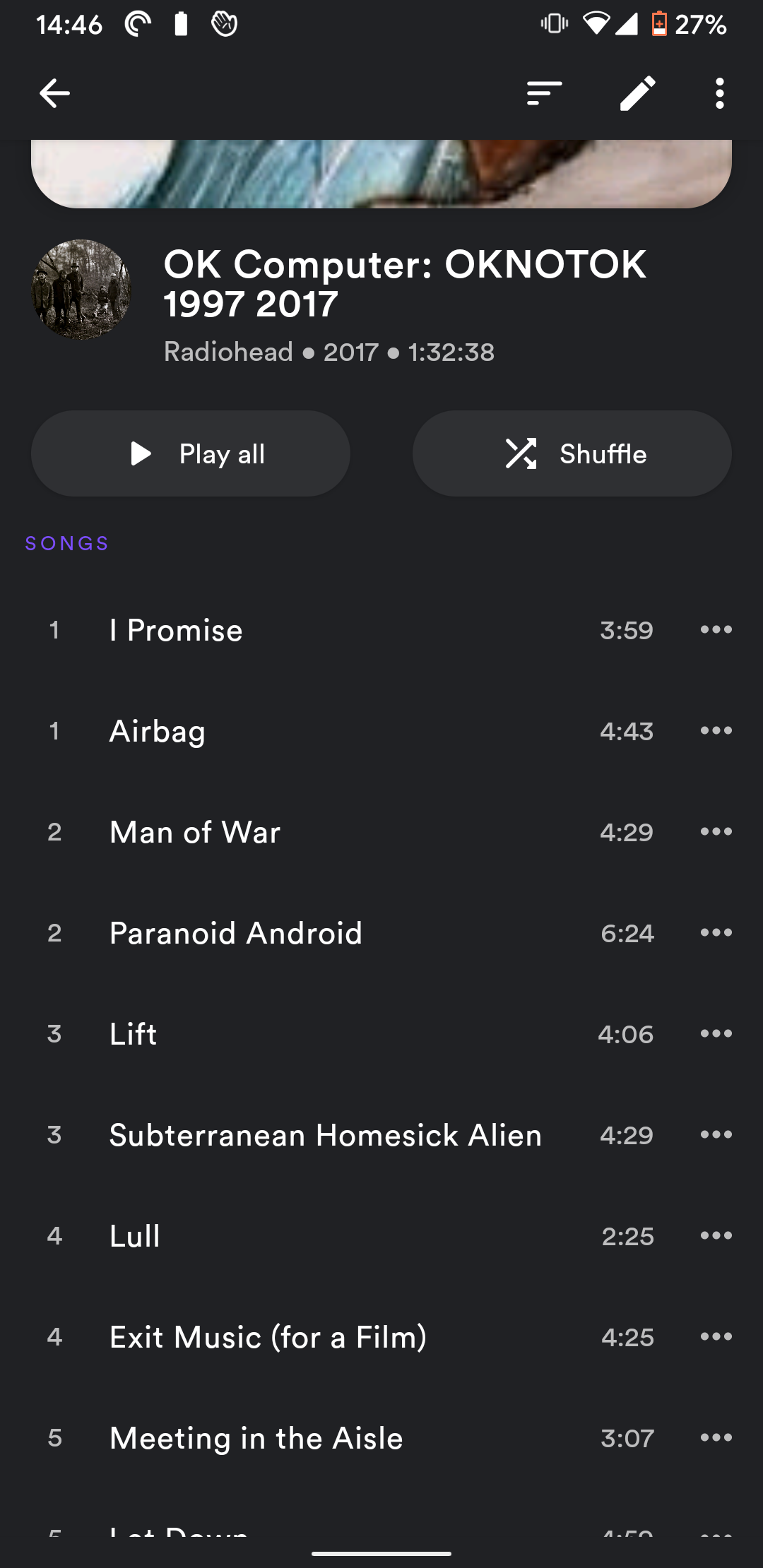Open more options for Paranoid Android
Screen dimensions: 763x1568
coord(716,932)
